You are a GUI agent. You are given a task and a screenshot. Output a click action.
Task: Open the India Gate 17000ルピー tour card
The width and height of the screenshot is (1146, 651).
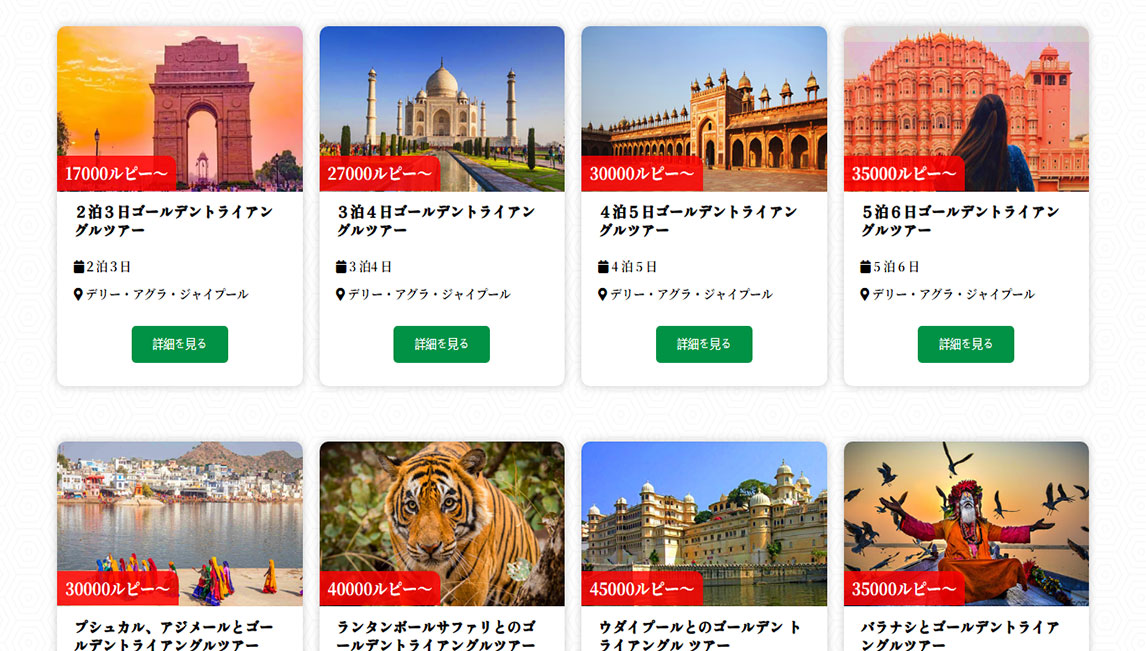(x=179, y=108)
